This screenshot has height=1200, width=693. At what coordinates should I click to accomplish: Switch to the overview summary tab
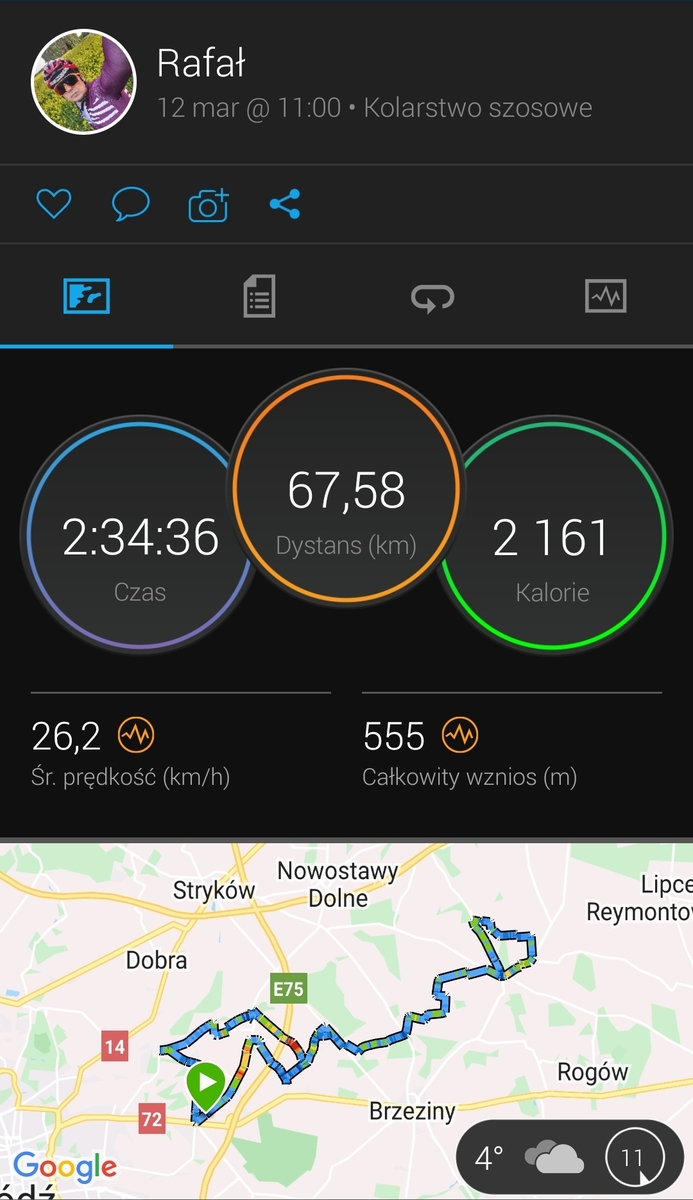86,297
